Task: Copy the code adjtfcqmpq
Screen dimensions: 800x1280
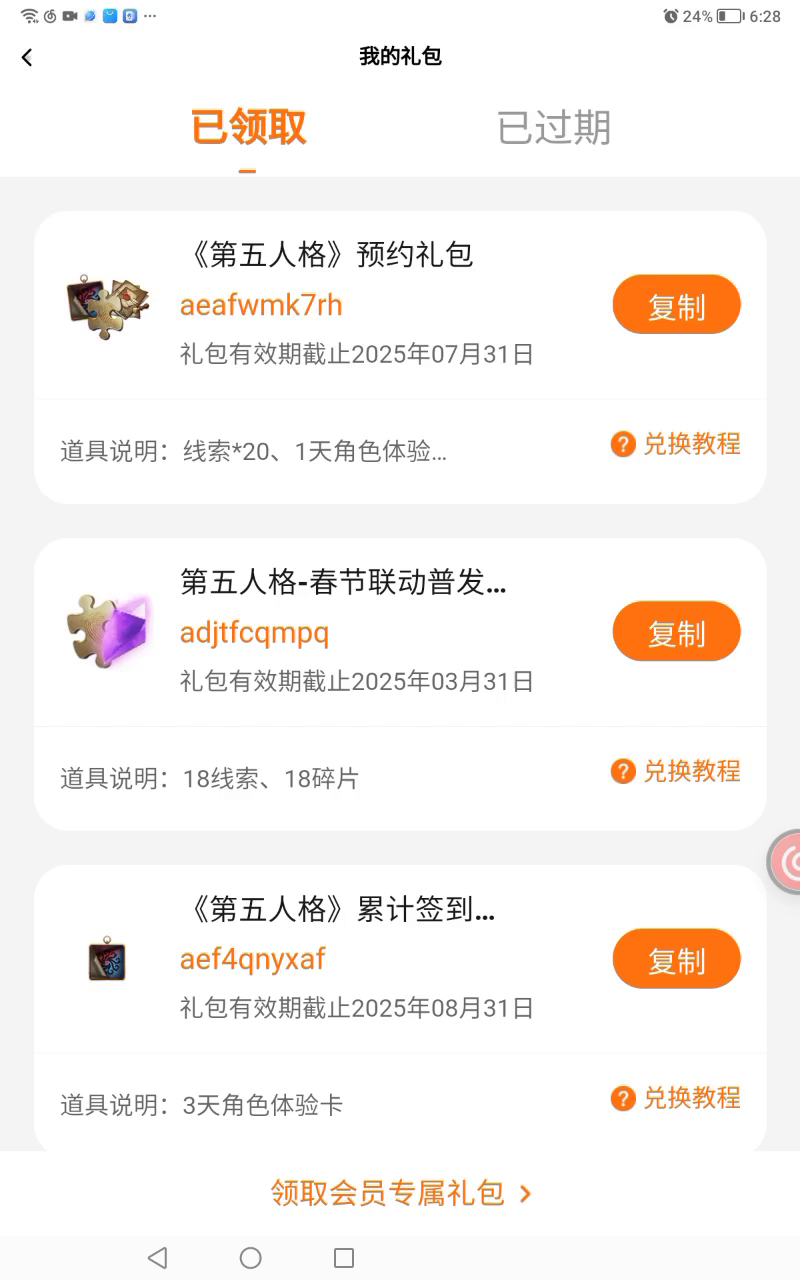Action: pyautogui.click(x=676, y=632)
